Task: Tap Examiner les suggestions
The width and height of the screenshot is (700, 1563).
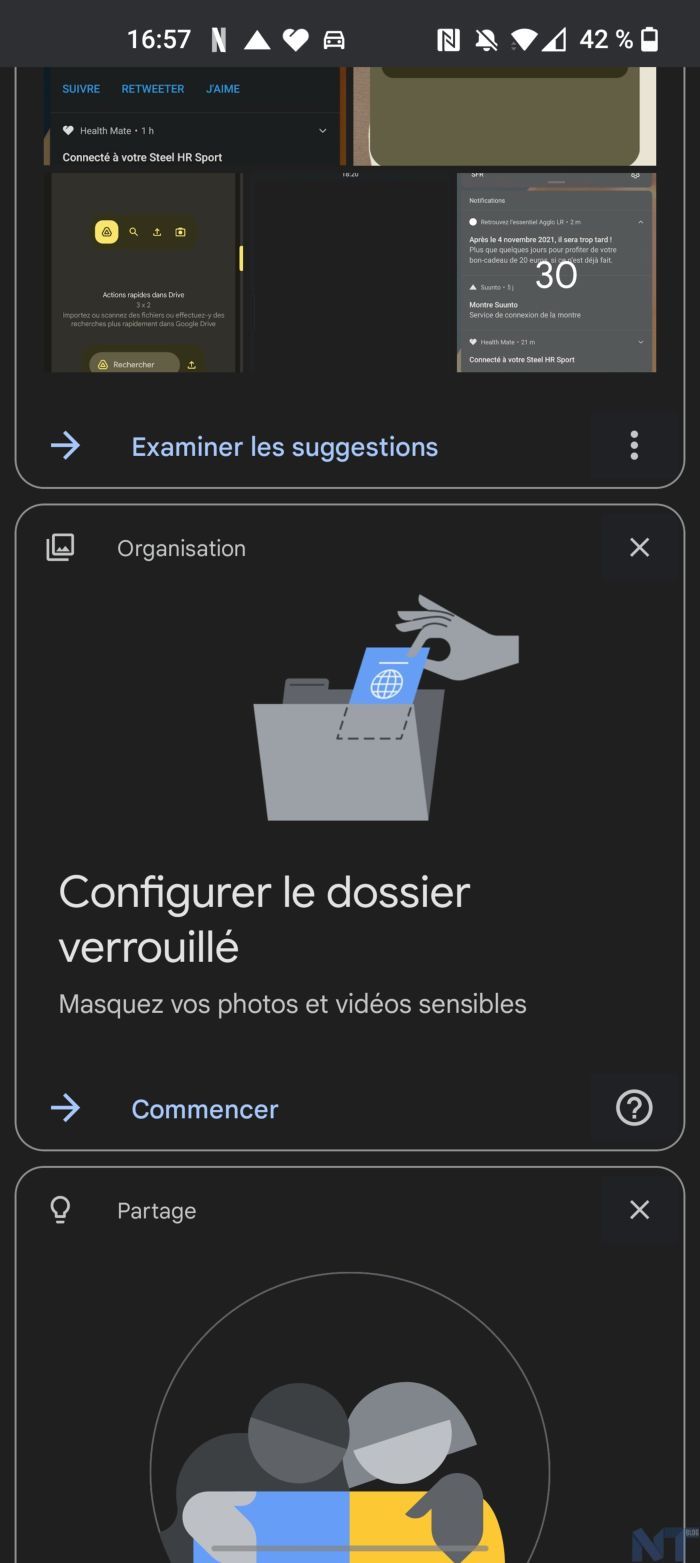Action: tap(284, 447)
